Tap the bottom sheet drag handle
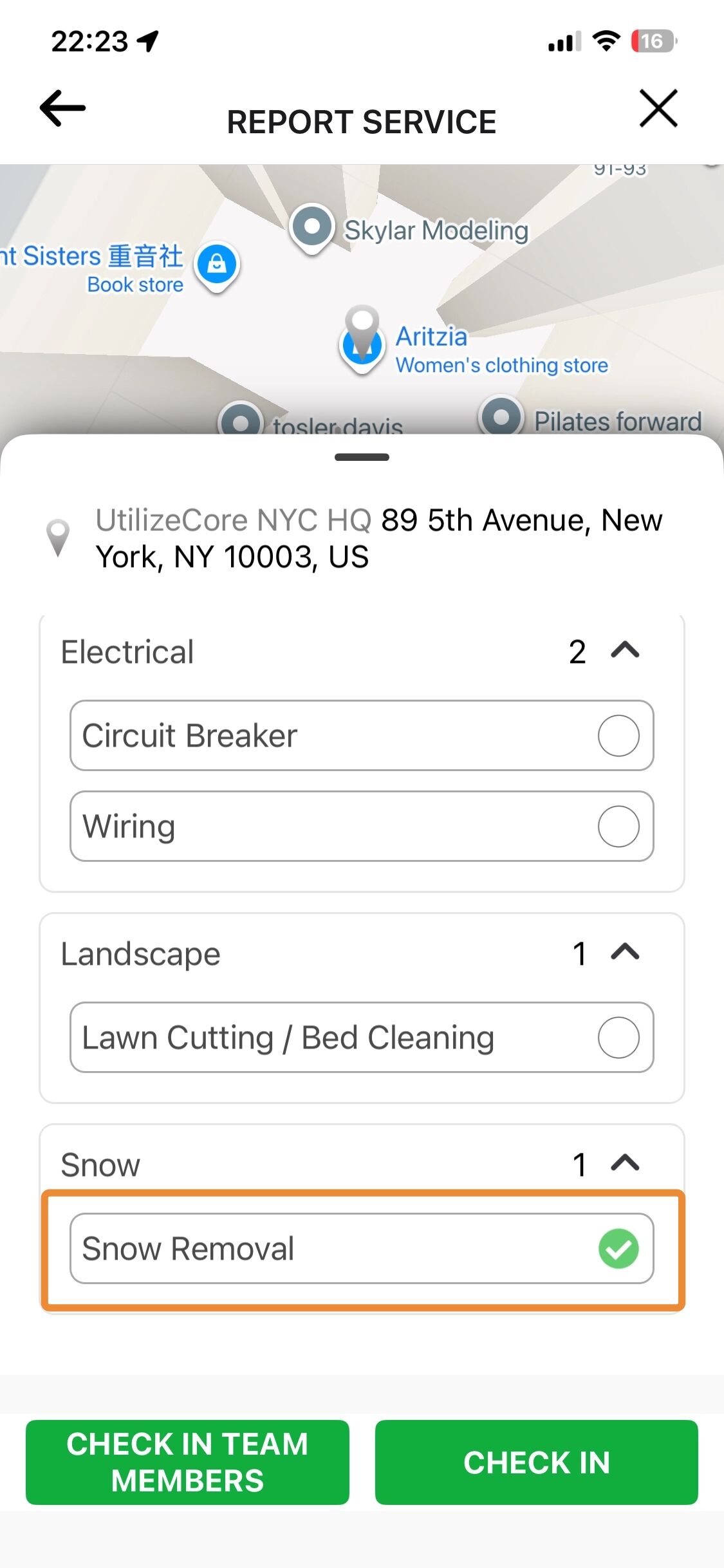This screenshot has height=1568, width=724. (x=362, y=458)
